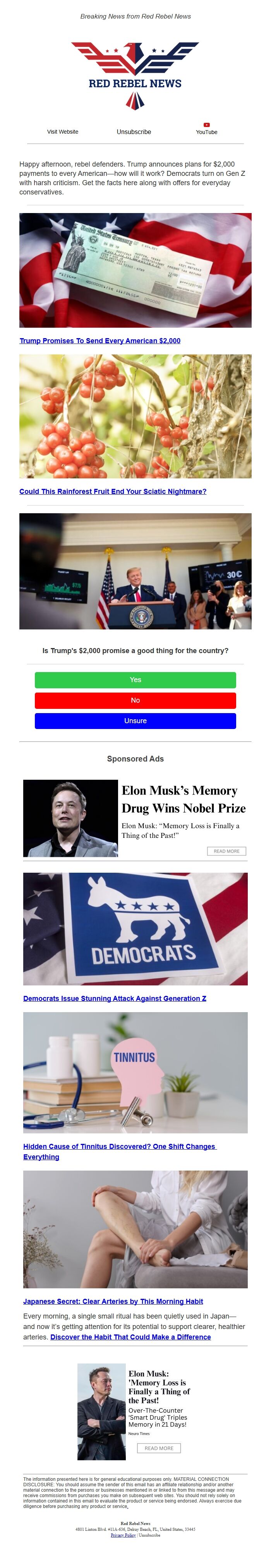
Task: Read 'Trump Promises To Send Every American $2,000'
Action: [x=99, y=340]
